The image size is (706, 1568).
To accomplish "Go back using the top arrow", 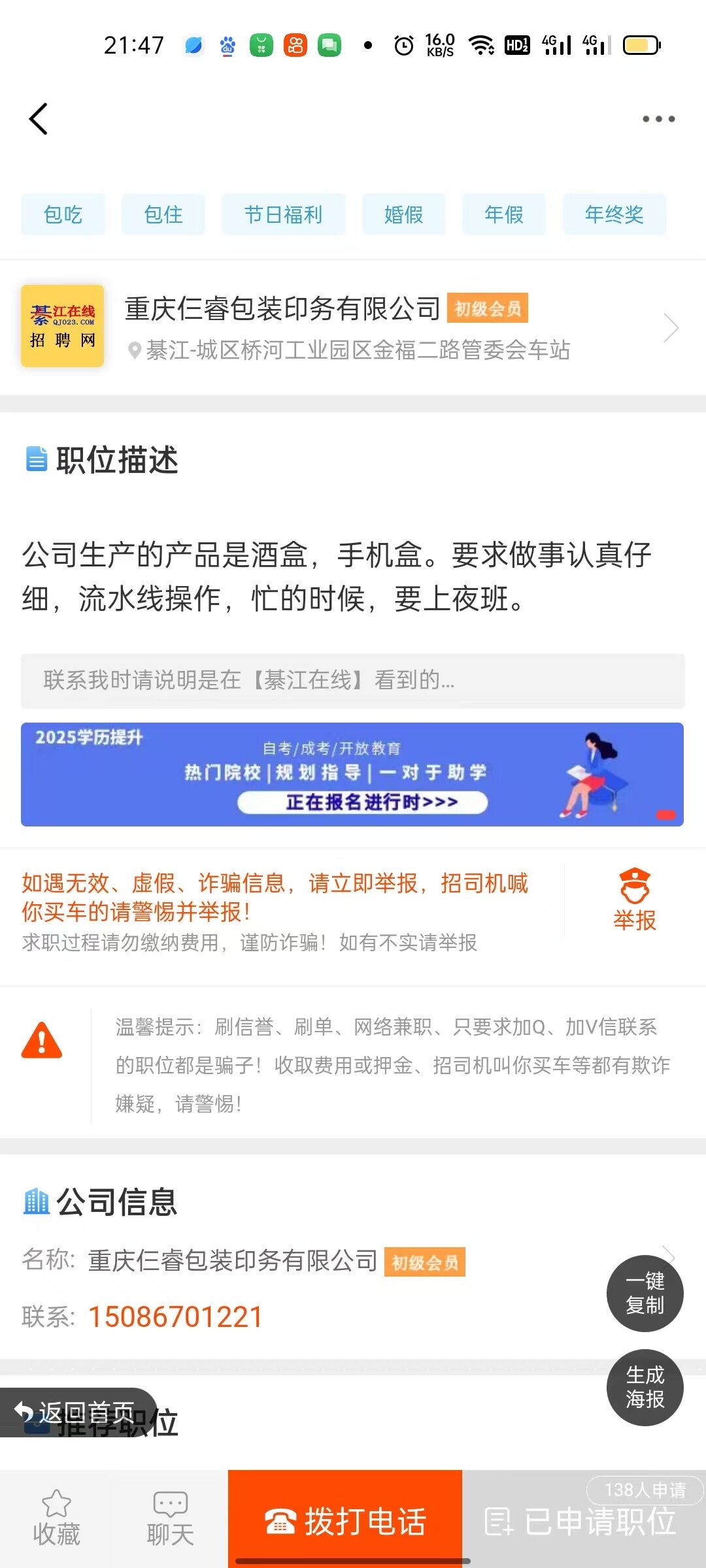I will click(x=39, y=119).
